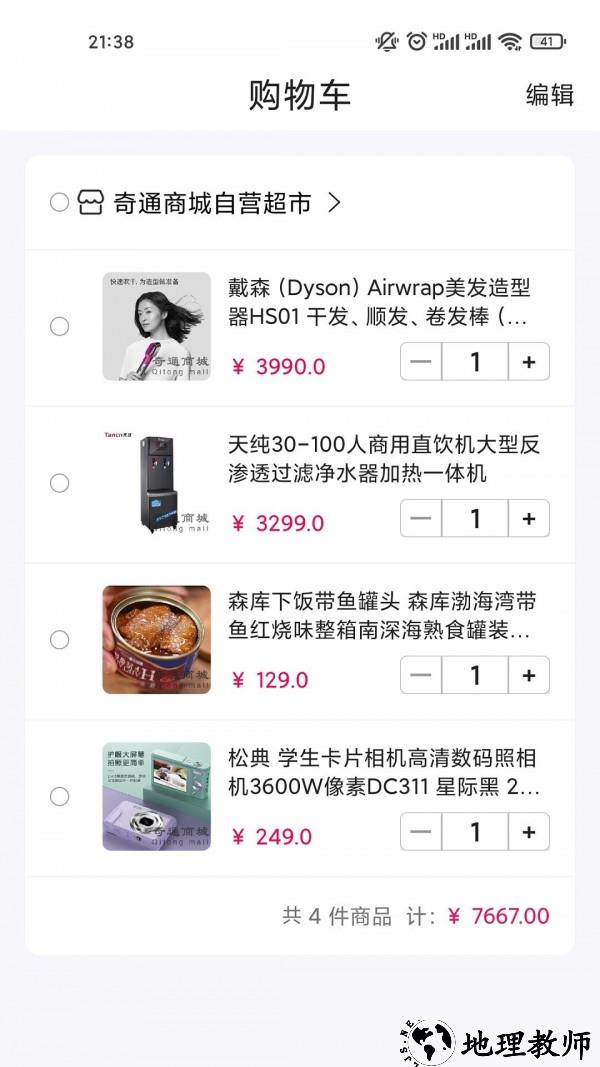Check the 天纯 water dispenser item
The height and width of the screenshot is (1067, 600).
pyautogui.click(x=59, y=483)
